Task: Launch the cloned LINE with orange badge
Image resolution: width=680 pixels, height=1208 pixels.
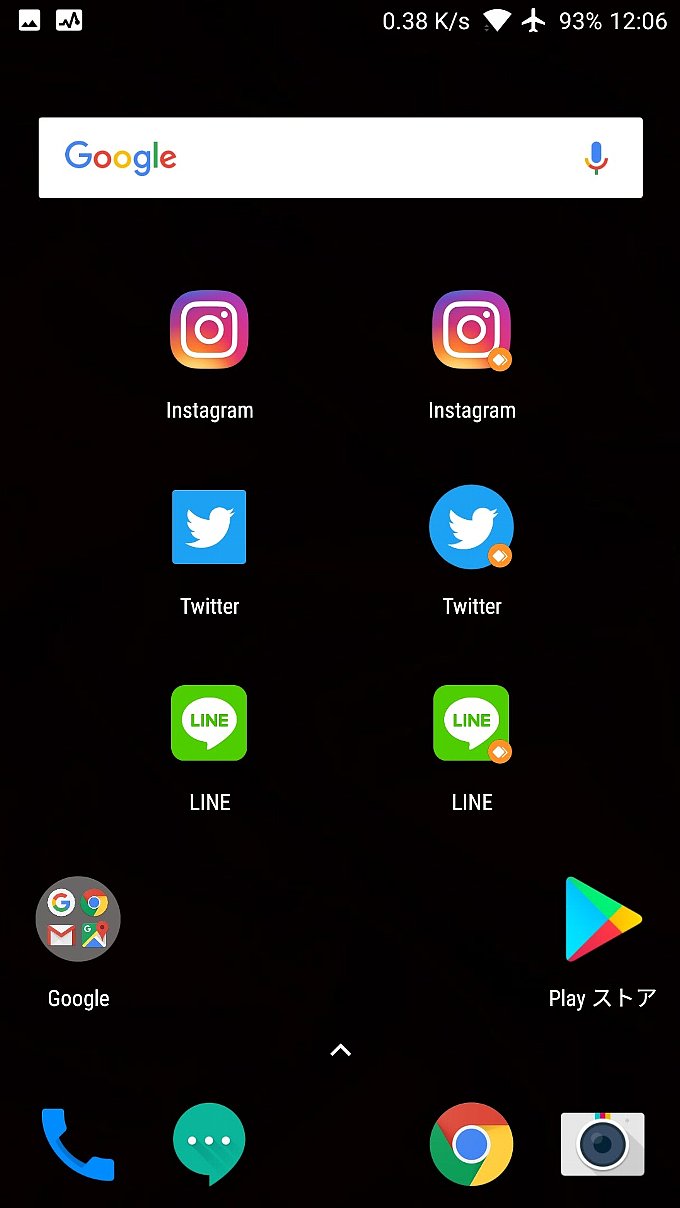Action: click(471, 722)
